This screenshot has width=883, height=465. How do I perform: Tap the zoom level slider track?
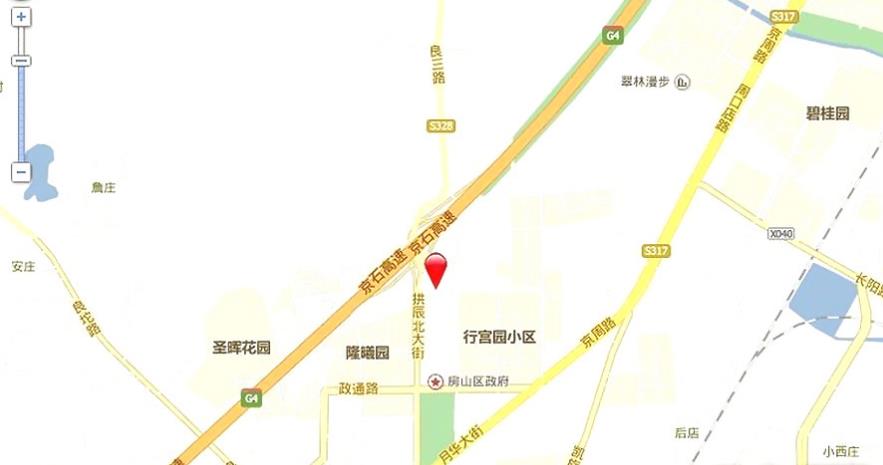[21, 115]
